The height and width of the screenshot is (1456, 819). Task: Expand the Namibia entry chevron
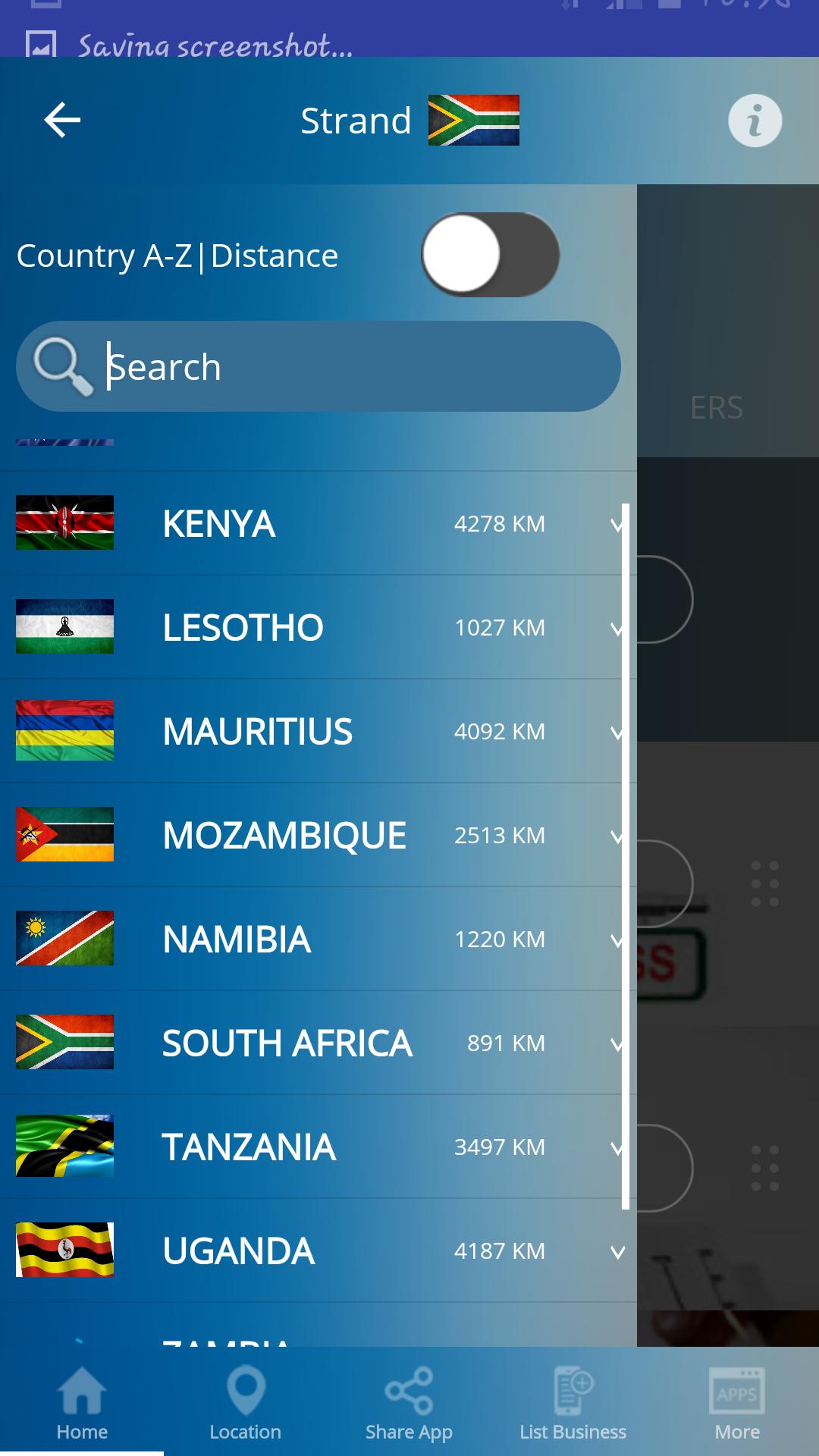click(x=616, y=941)
